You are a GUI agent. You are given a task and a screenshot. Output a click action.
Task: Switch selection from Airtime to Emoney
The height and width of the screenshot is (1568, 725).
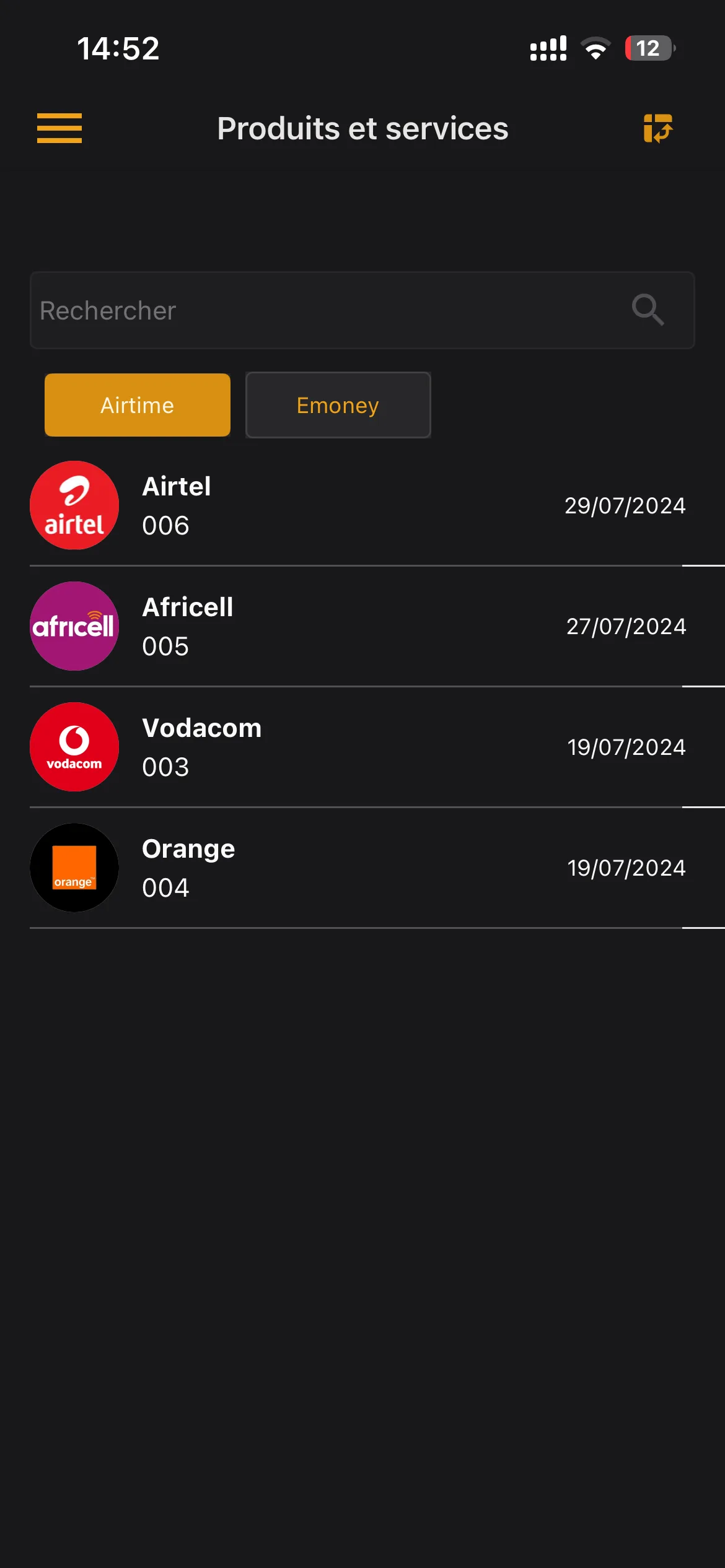click(x=338, y=405)
